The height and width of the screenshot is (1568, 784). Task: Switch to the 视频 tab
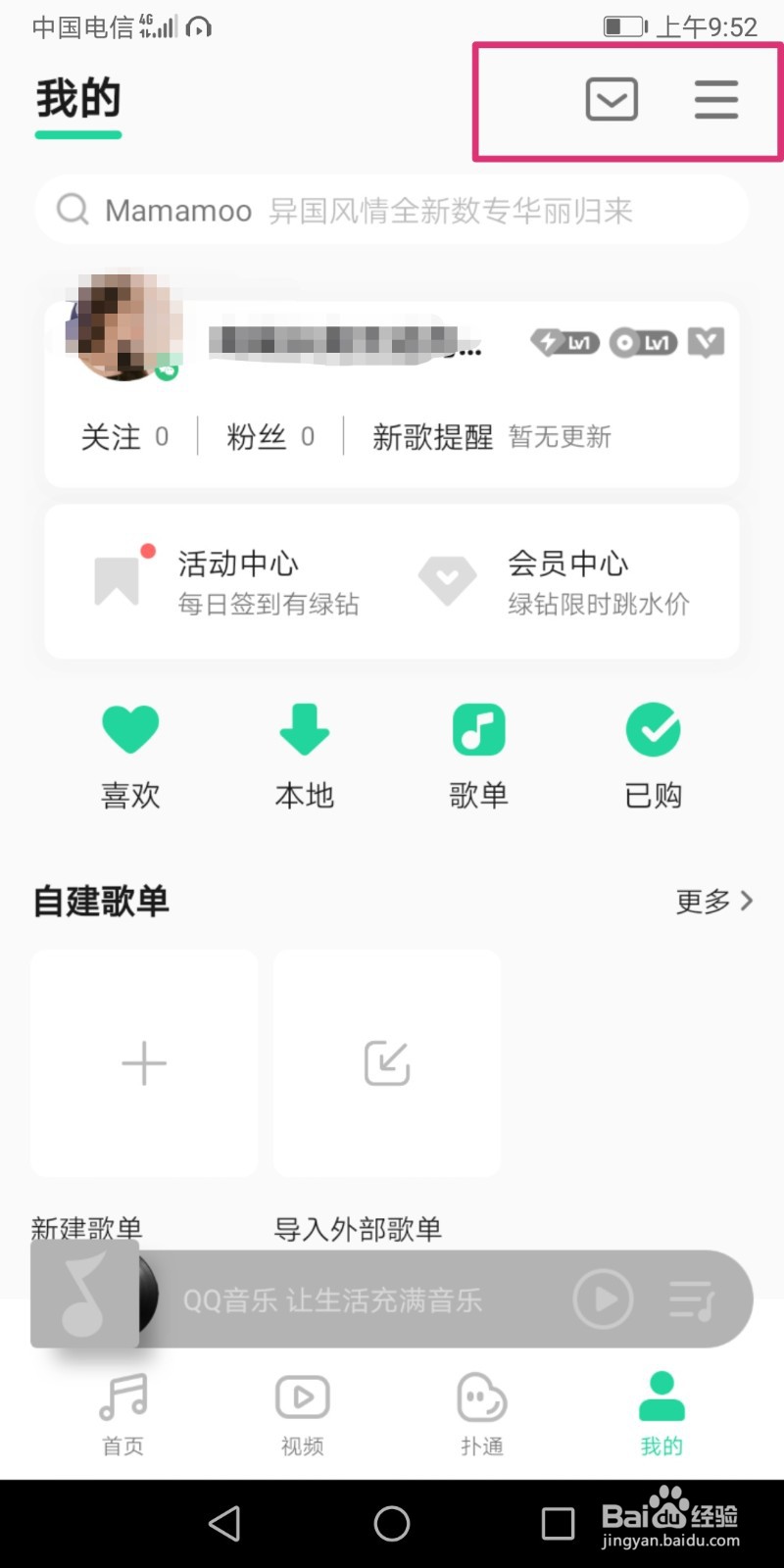302,1411
